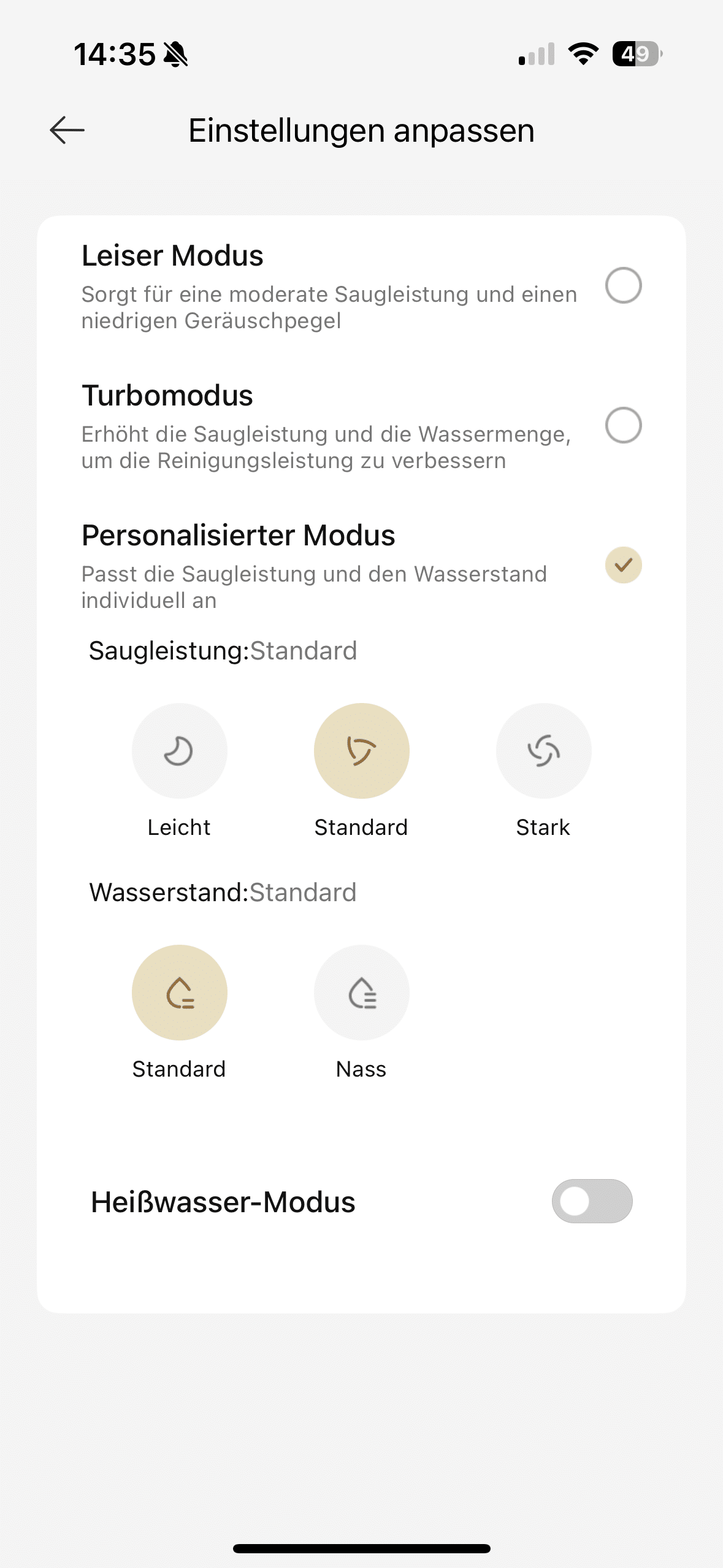Viewport: 723px width, 1568px height.
Task: Change Wasserstand to Nass
Action: point(361,993)
